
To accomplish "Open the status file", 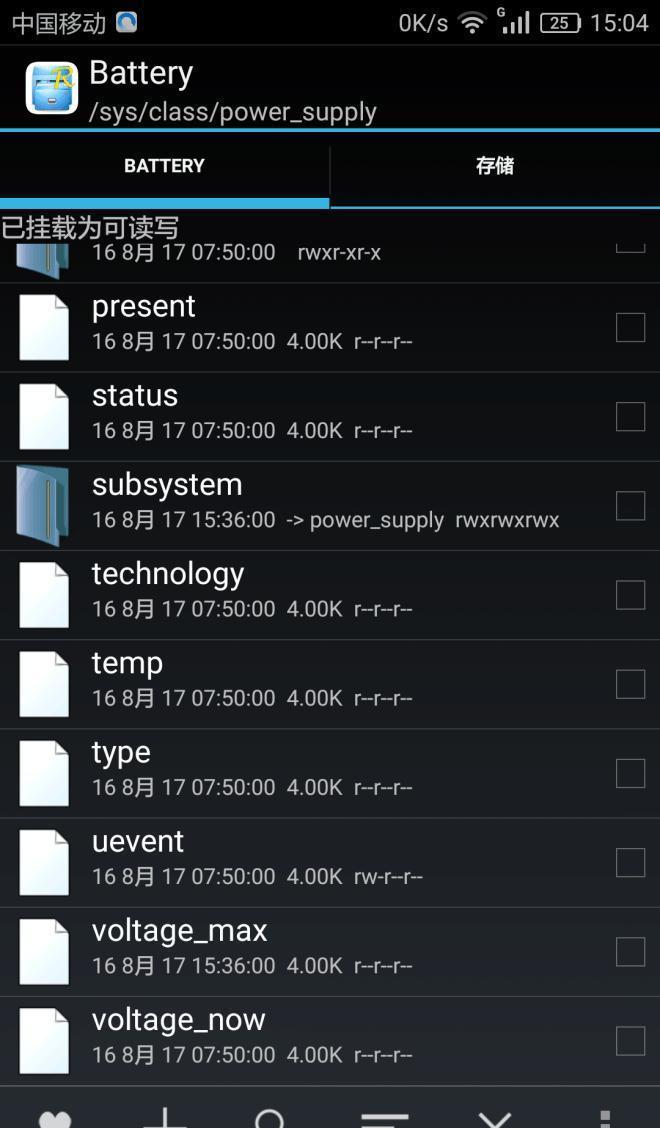I will tap(135, 395).
